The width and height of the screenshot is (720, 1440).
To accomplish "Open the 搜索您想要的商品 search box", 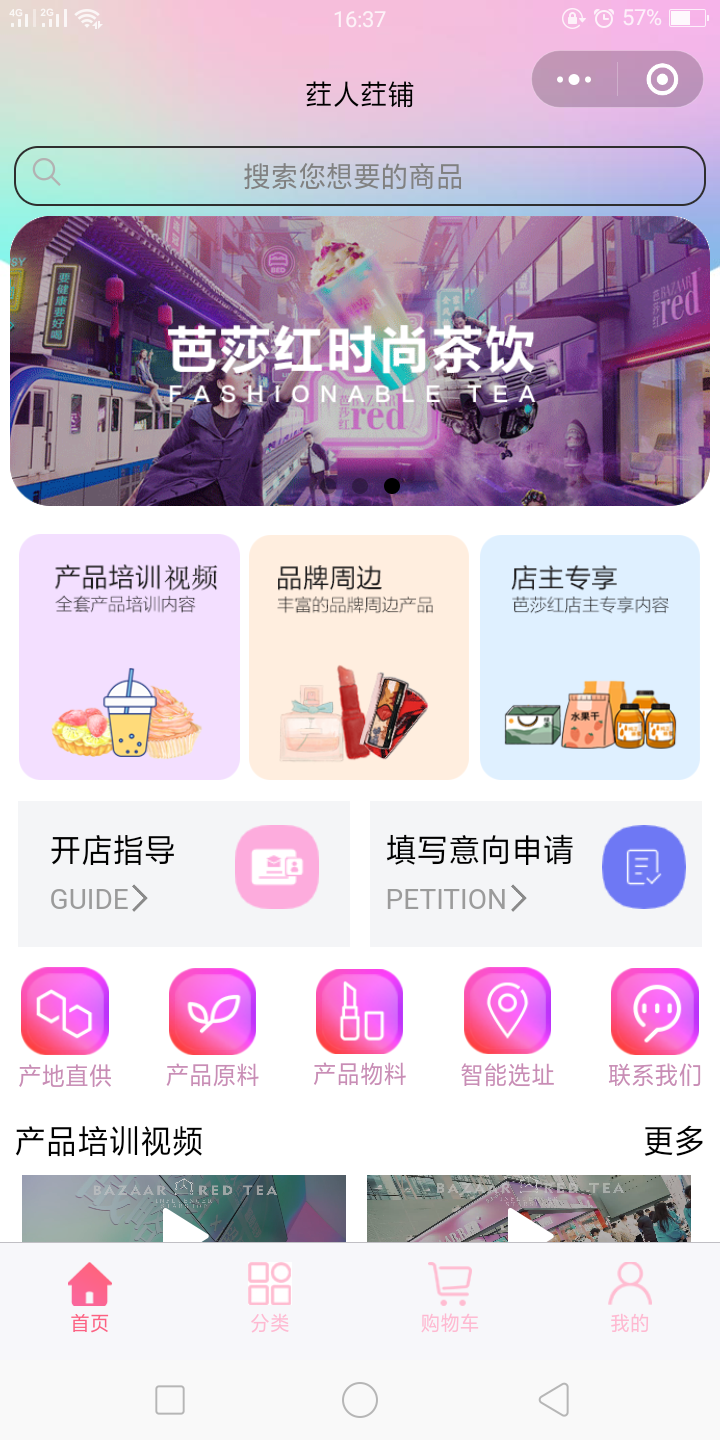I will 360,176.
